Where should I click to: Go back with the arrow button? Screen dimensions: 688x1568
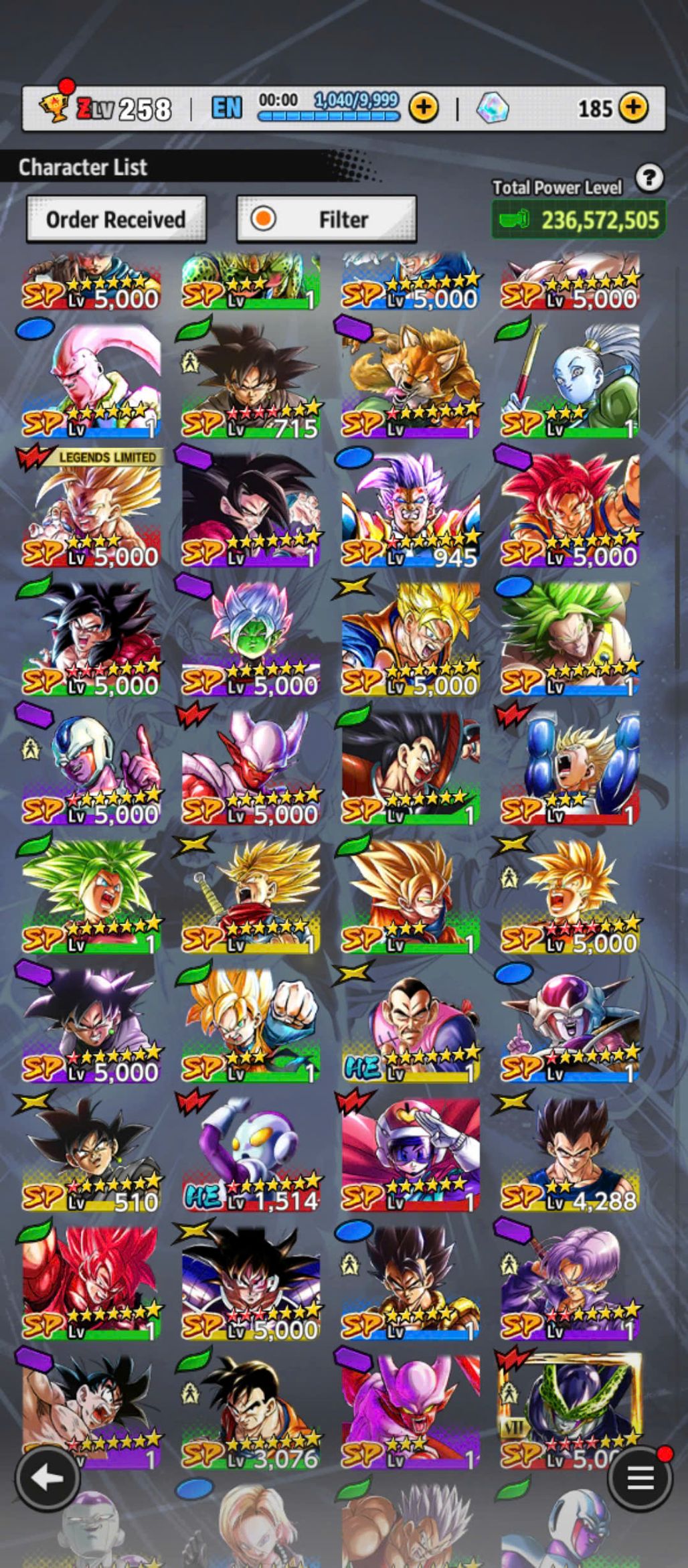(x=48, y=1478)
